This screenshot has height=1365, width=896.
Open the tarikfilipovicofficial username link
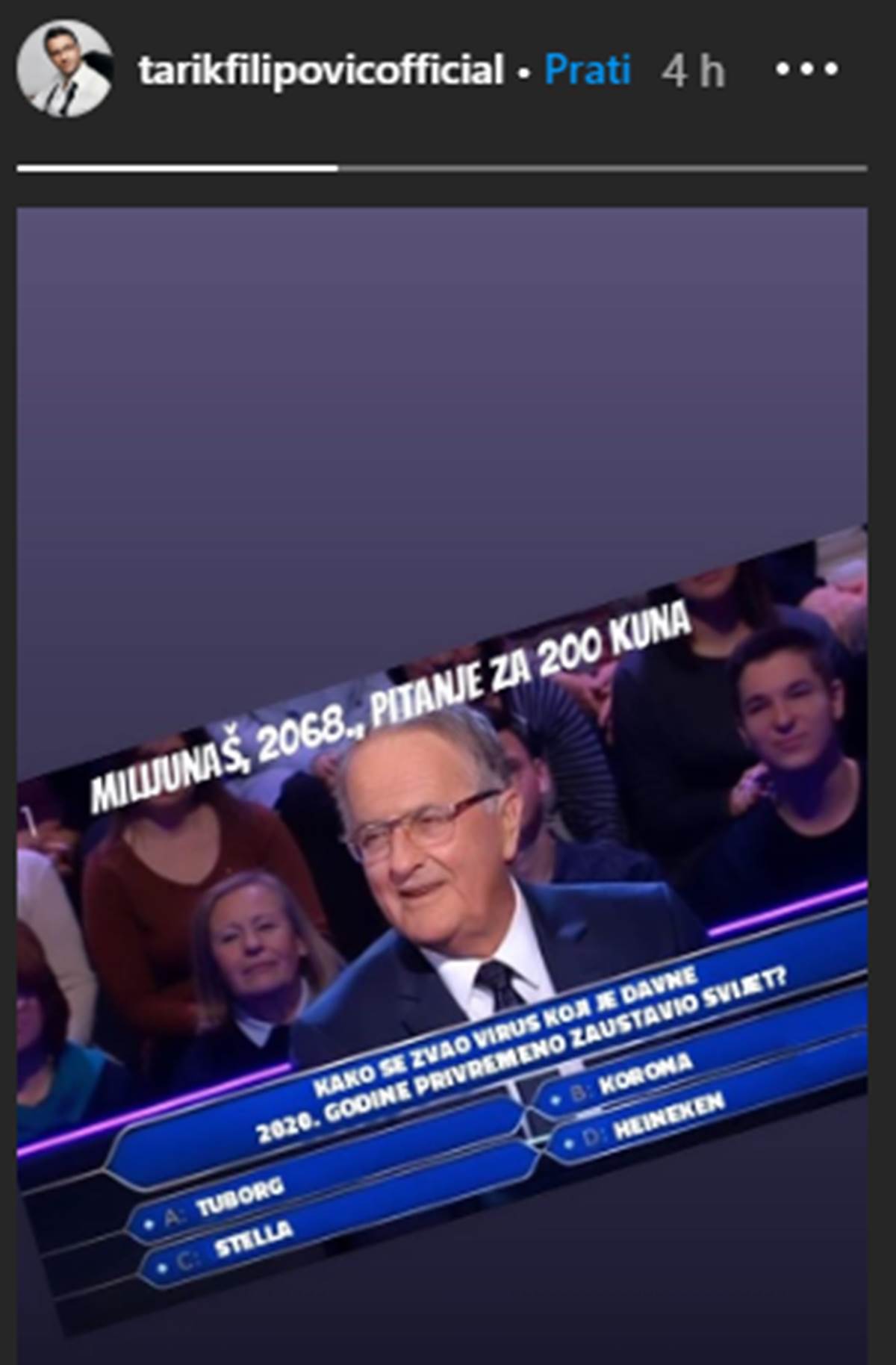pos(321,71)
